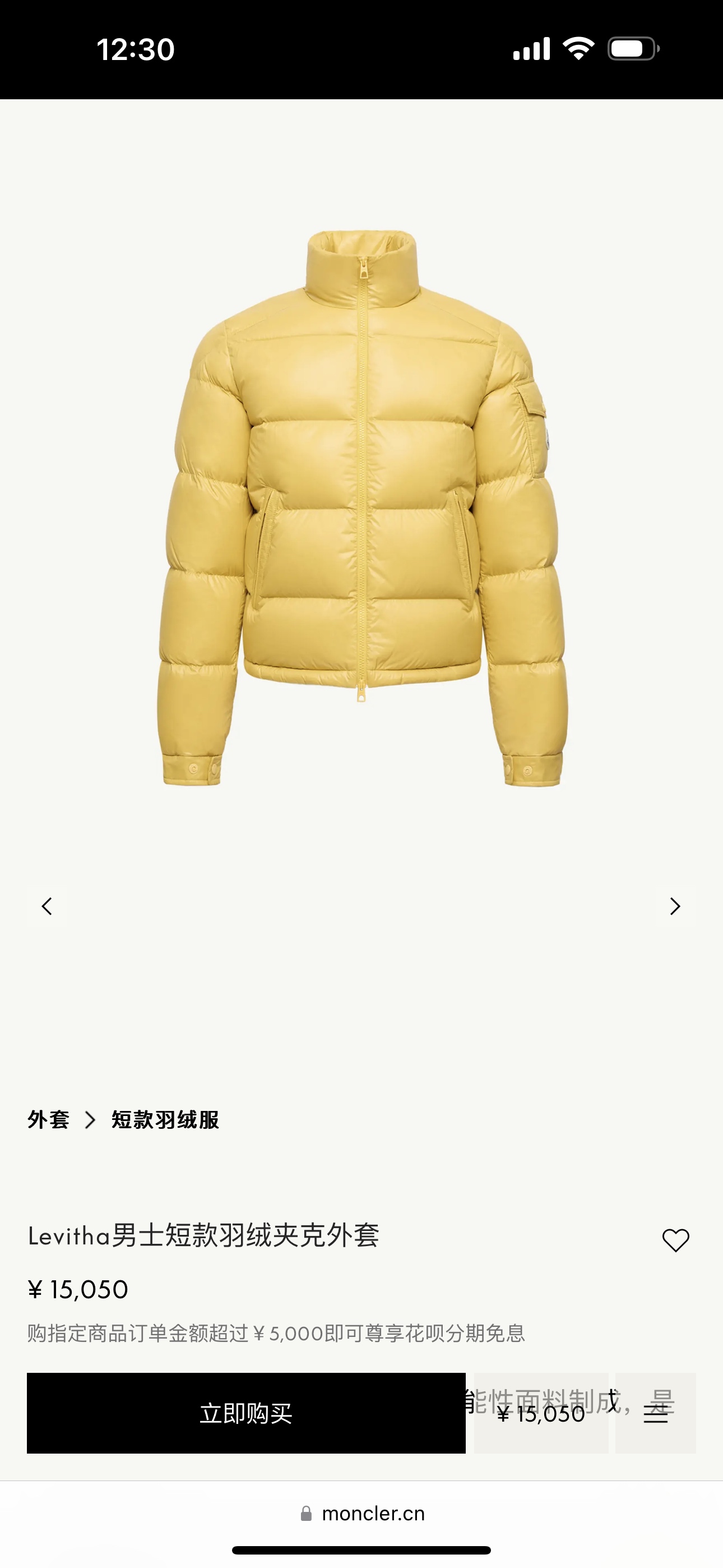Tap the 12:30 clock in the status bar

(135, 48)
